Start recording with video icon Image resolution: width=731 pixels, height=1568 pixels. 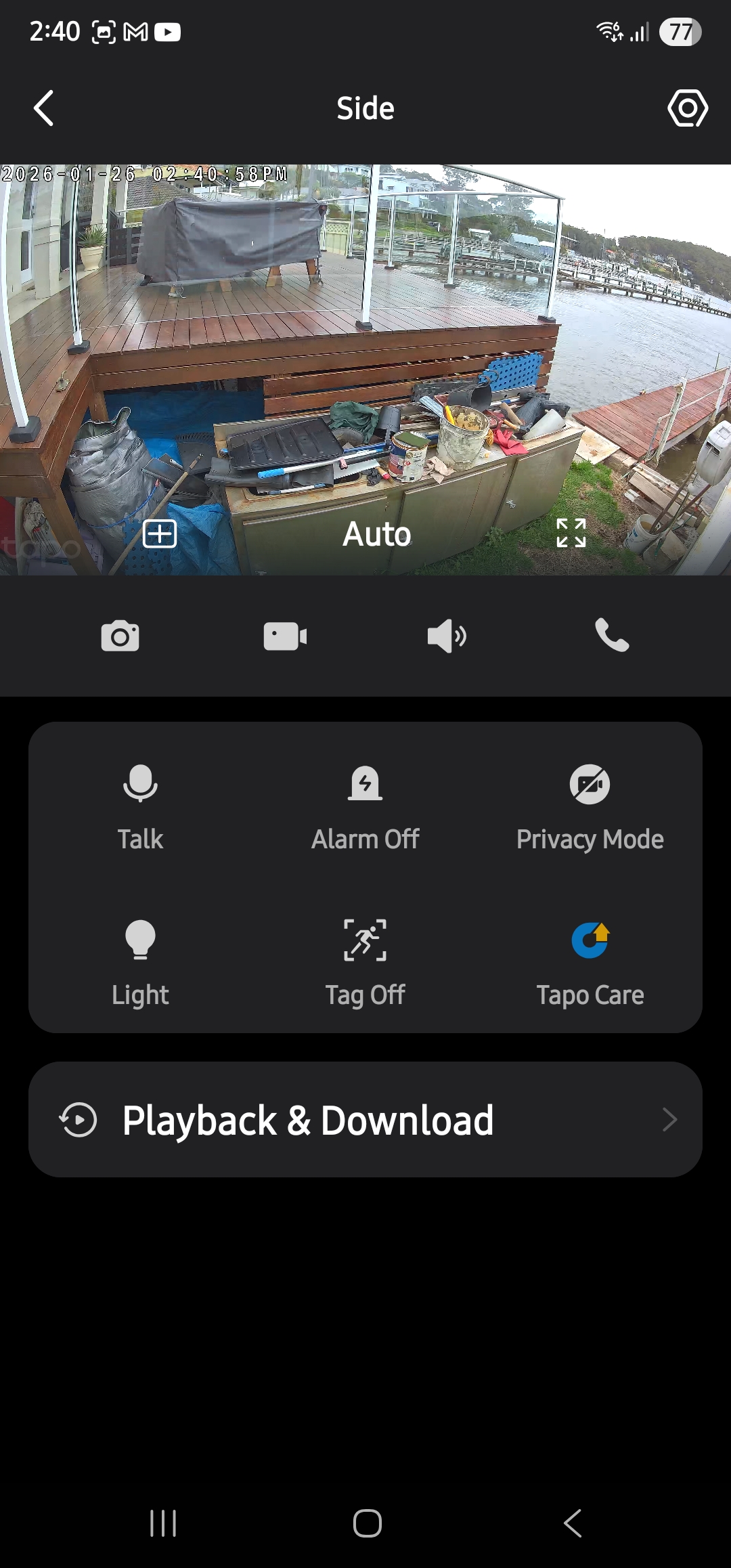coord(285,636)
